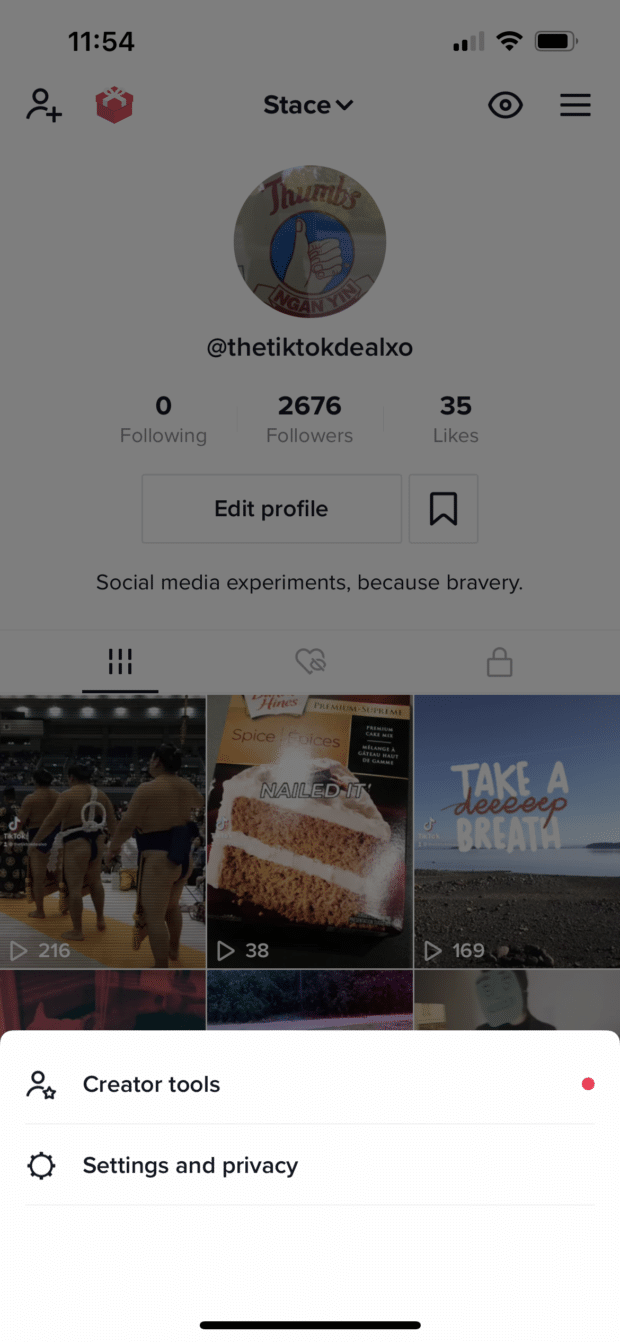Tap the profile picture

tap(309, 242)
